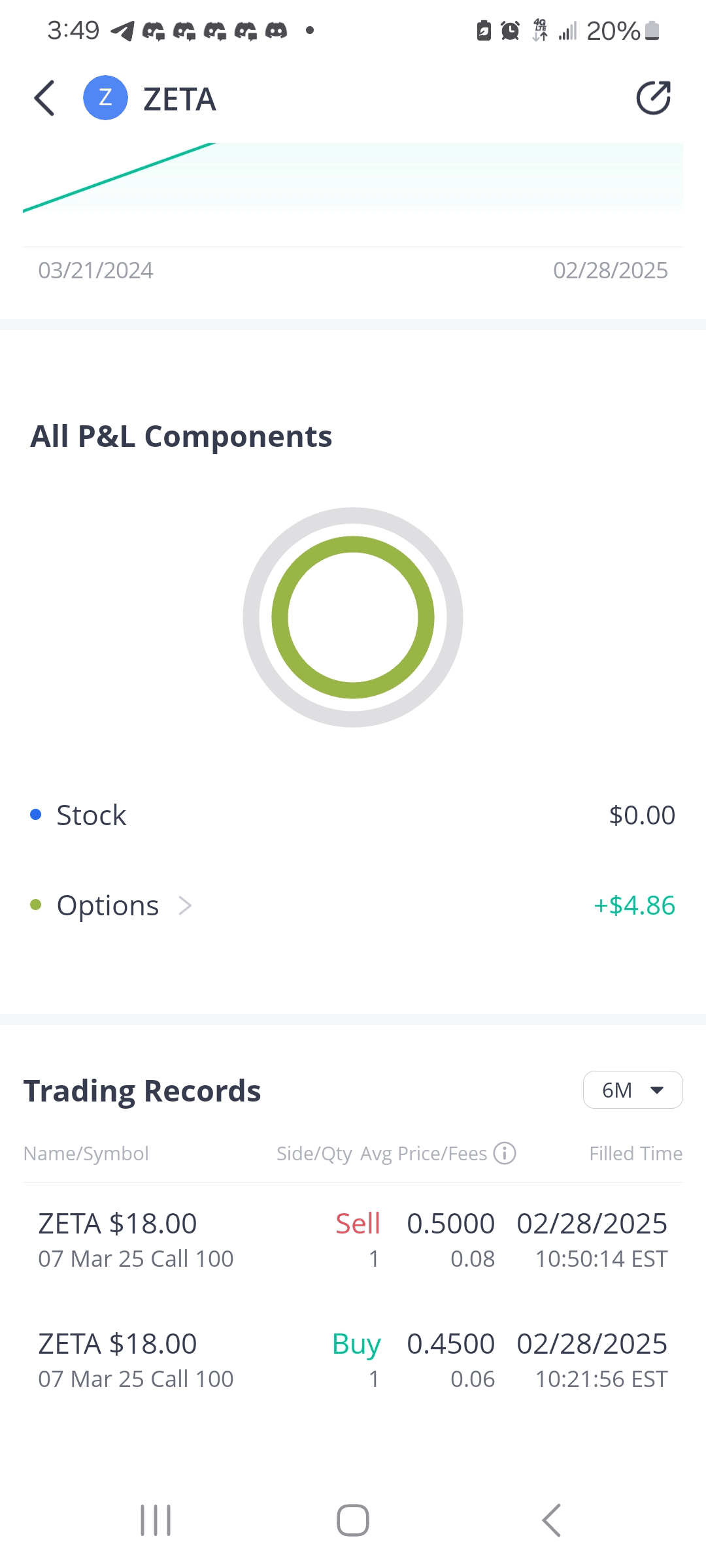This screenshot has height=1568, width=706.
Task: Show info about Avg Price/Fees
Action: (x=505, y=1153)
